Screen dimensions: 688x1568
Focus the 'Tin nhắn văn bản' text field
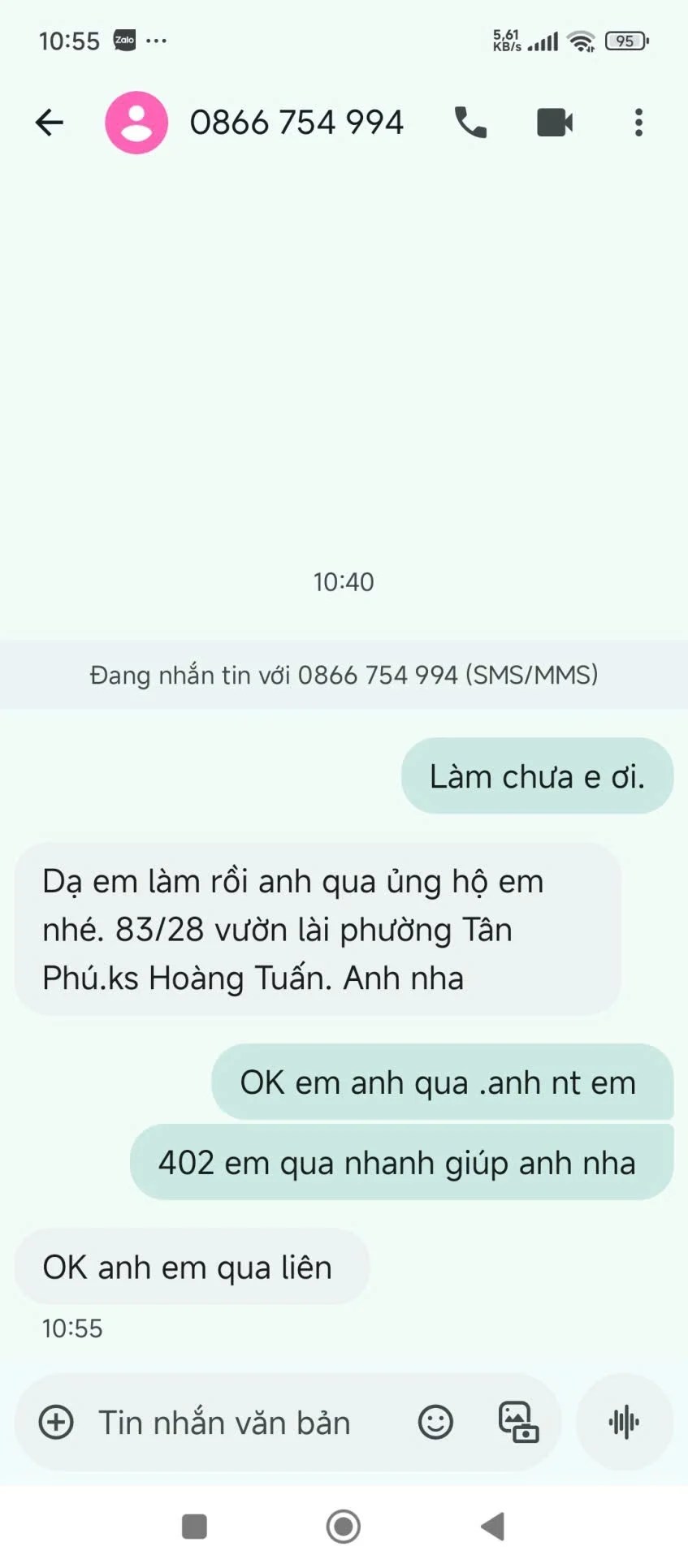coord(236,1423)
